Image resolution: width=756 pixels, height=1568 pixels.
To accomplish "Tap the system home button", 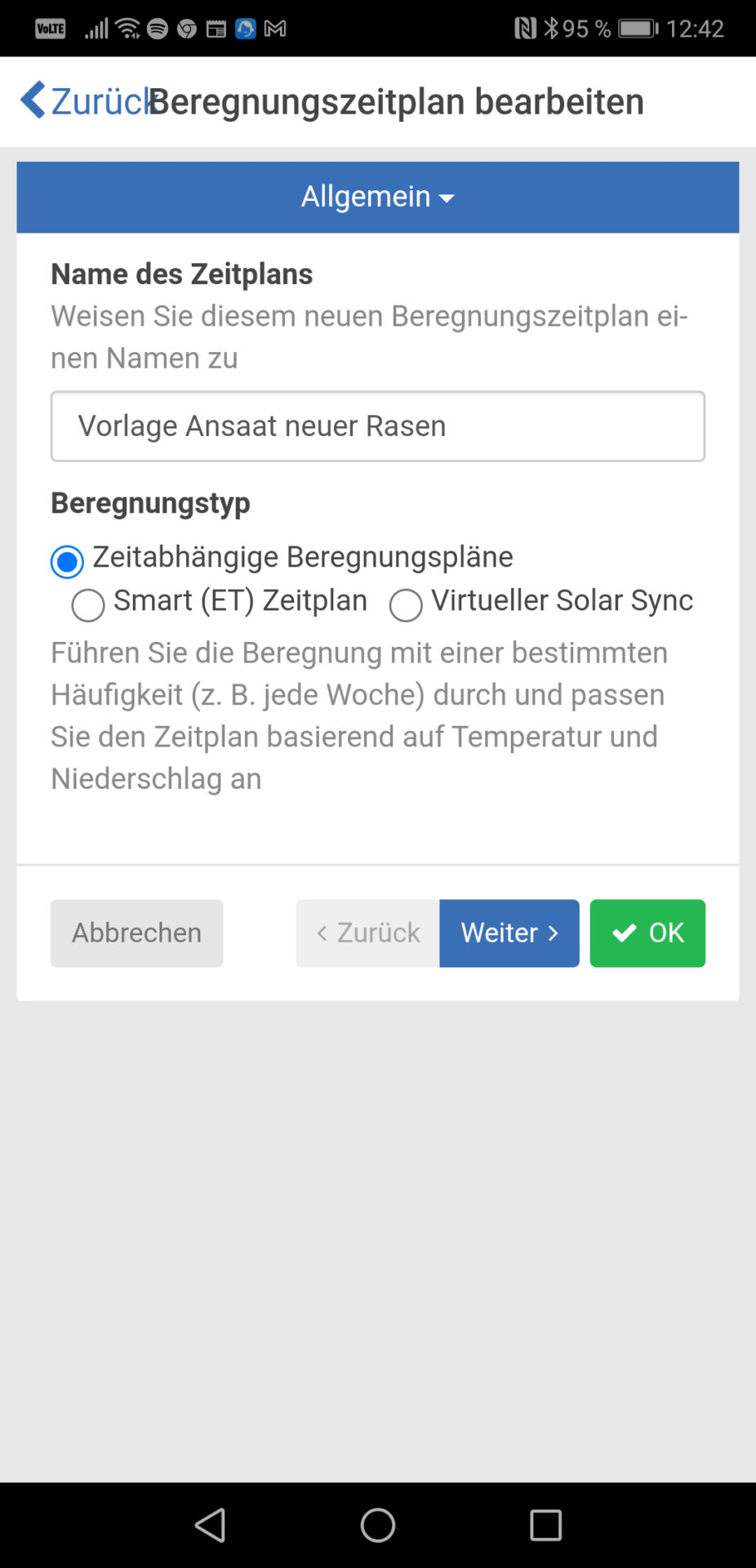I will (378, 1525).
